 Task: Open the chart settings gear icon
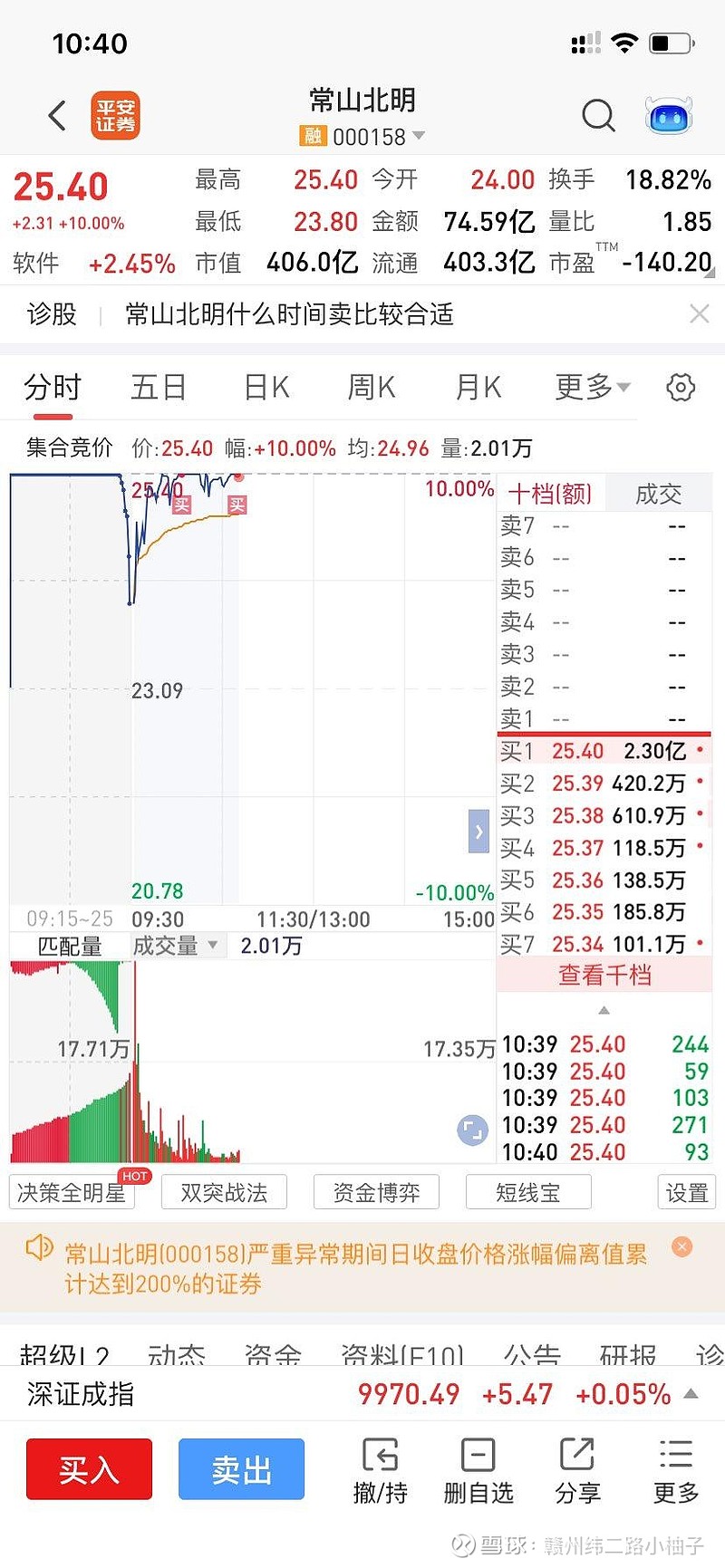tap(681, 387)
